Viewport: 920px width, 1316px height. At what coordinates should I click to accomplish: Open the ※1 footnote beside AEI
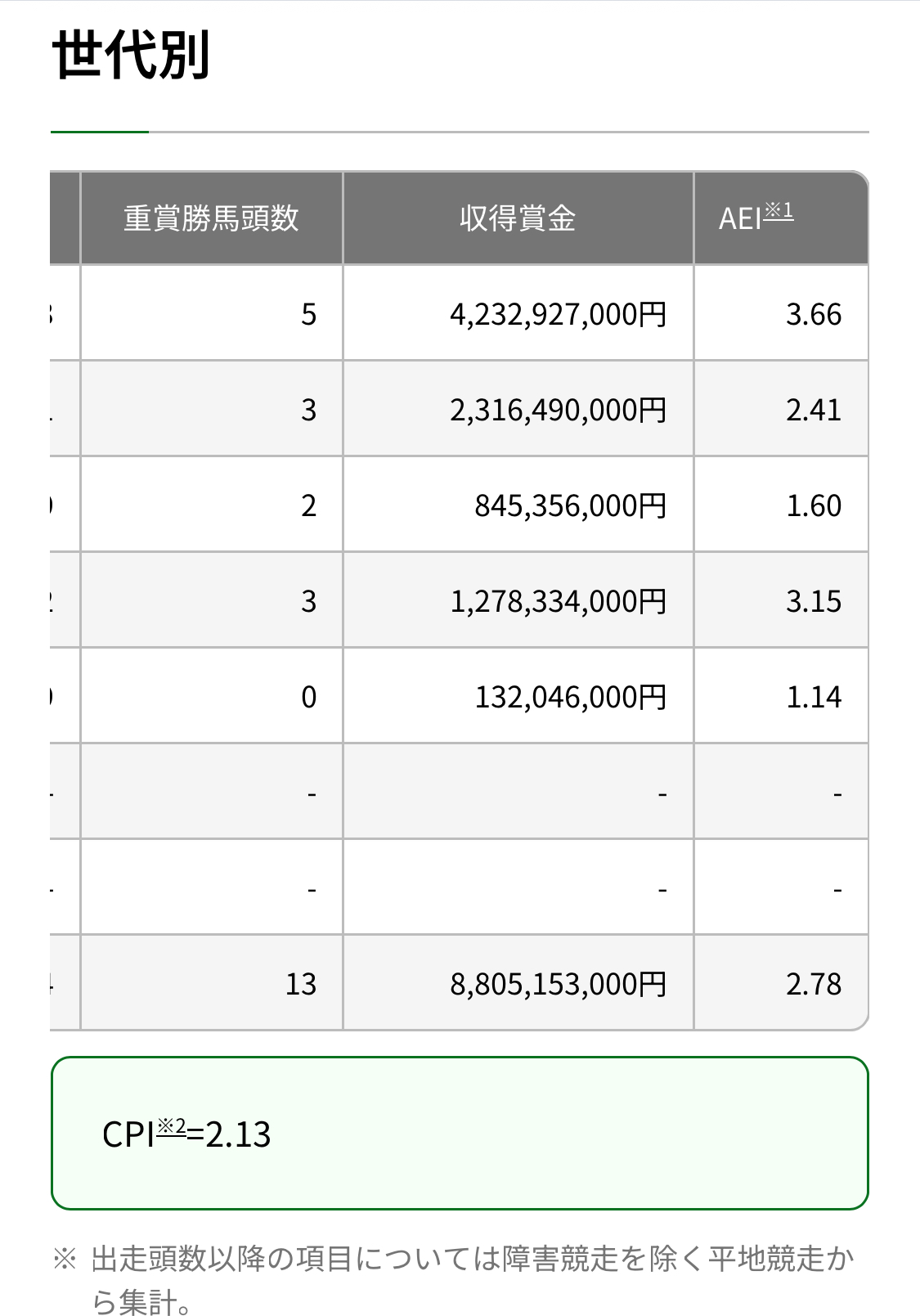pos(779,211)
